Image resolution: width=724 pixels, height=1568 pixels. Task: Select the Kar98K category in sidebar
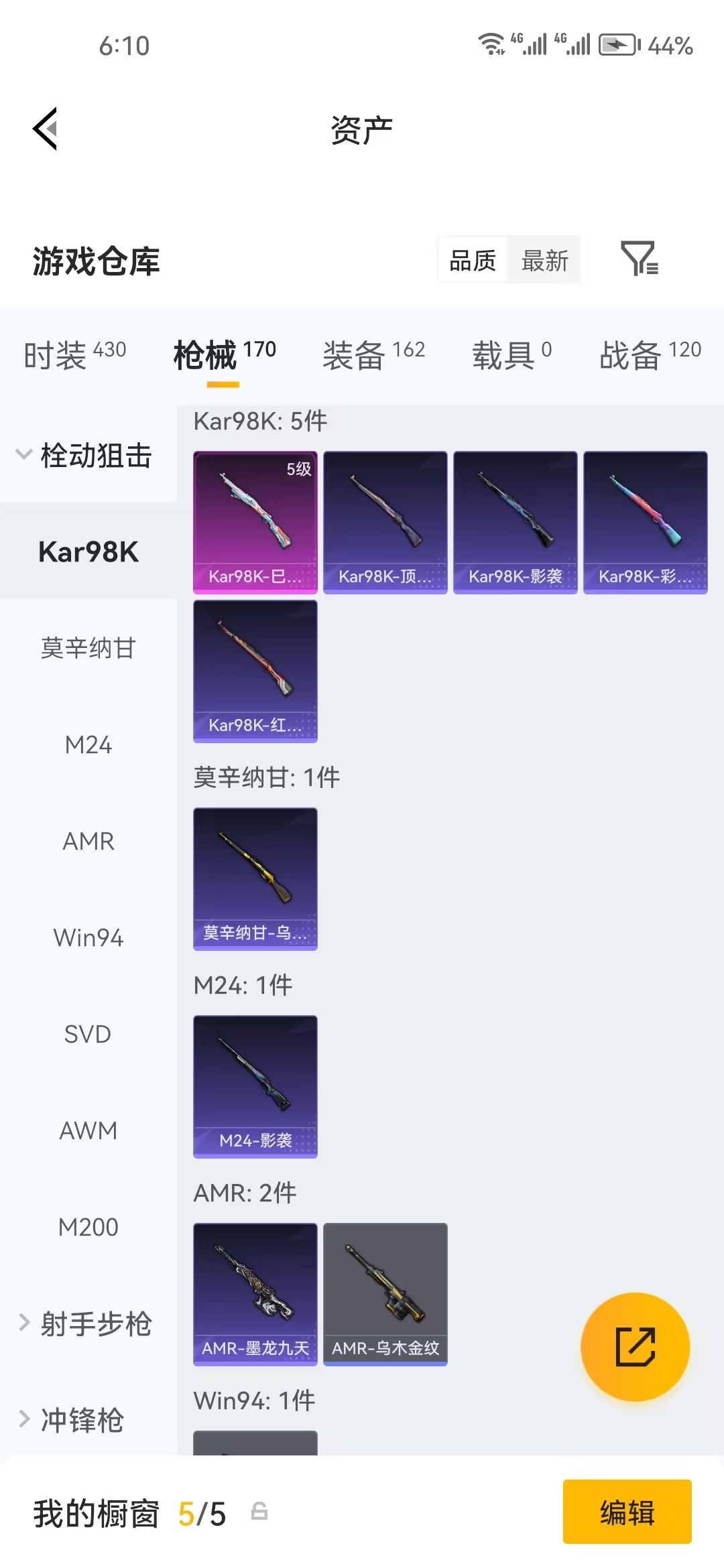point(88,553)
